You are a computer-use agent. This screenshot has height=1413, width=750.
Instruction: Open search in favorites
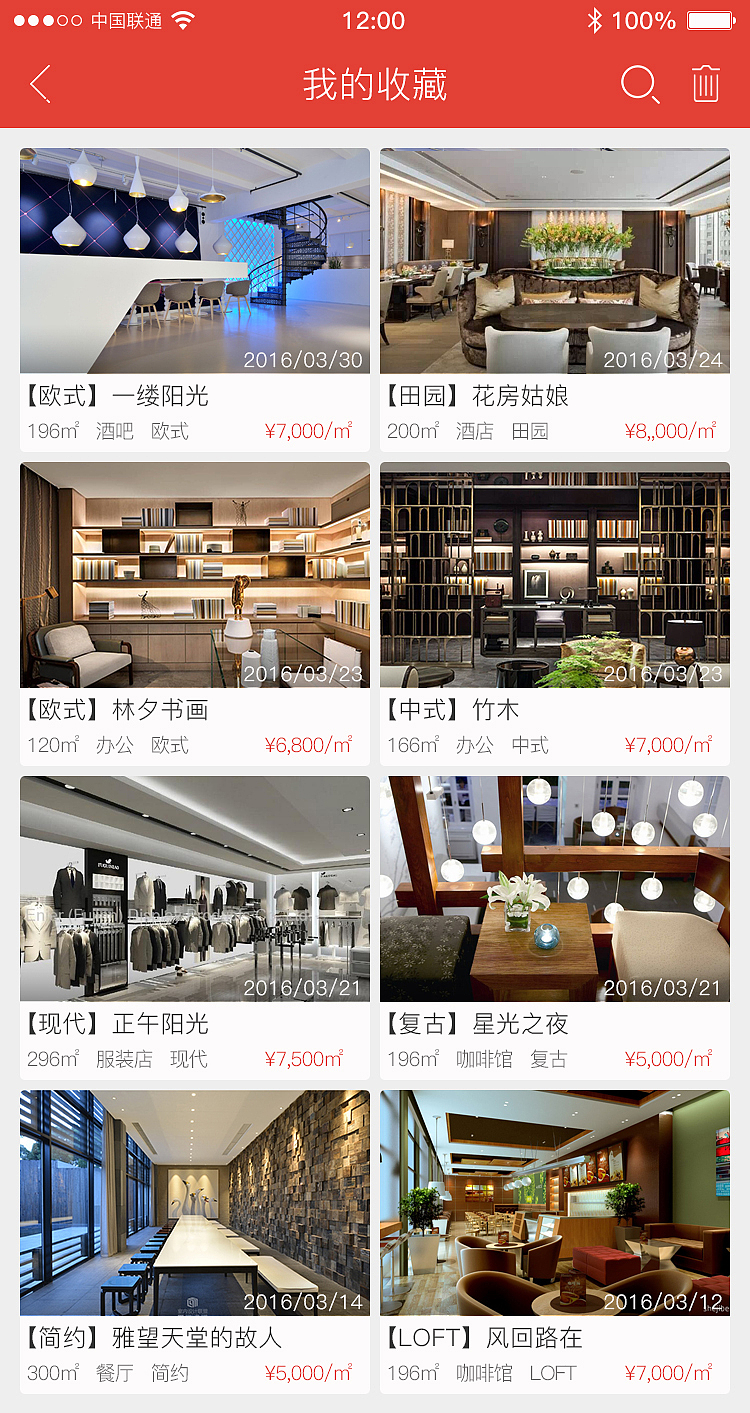tap(640, 85)
